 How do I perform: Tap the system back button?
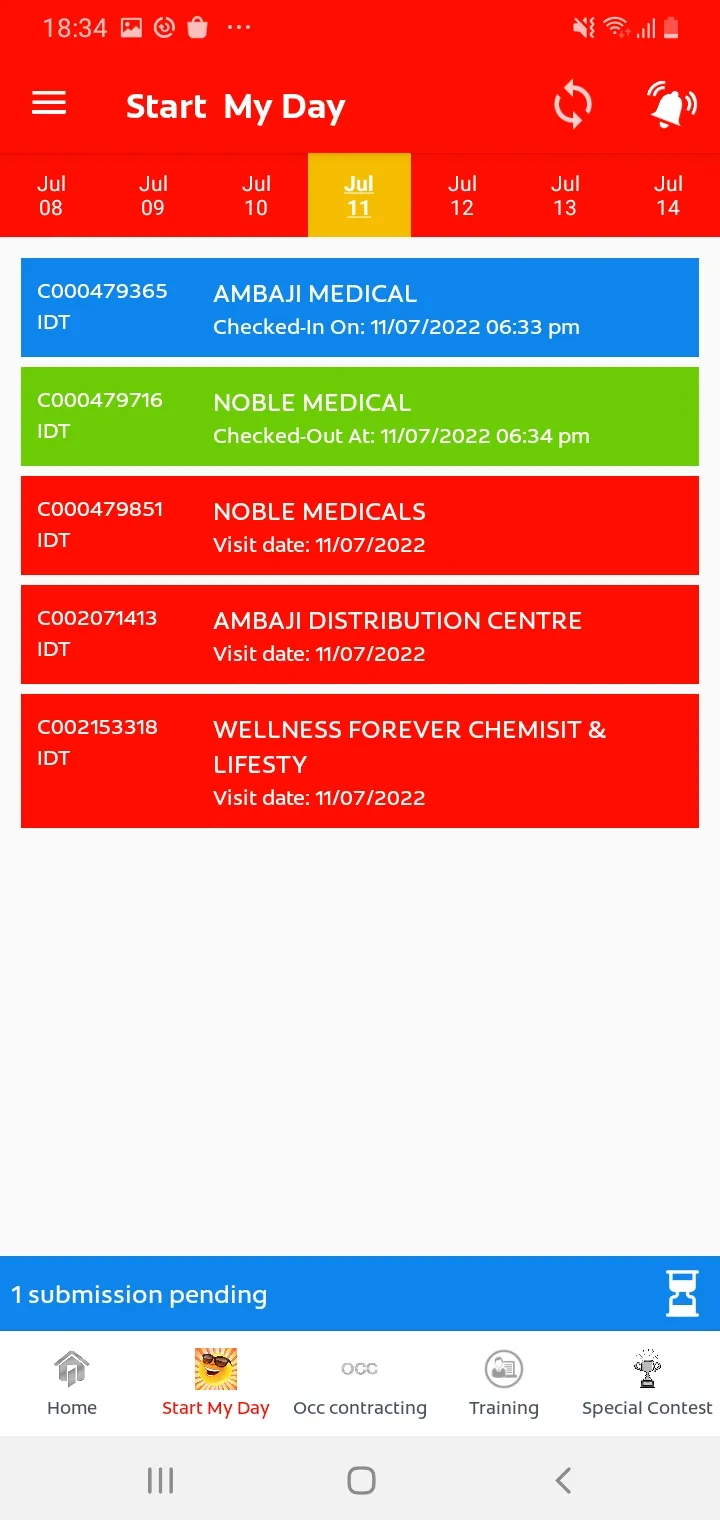point(563,1480)
